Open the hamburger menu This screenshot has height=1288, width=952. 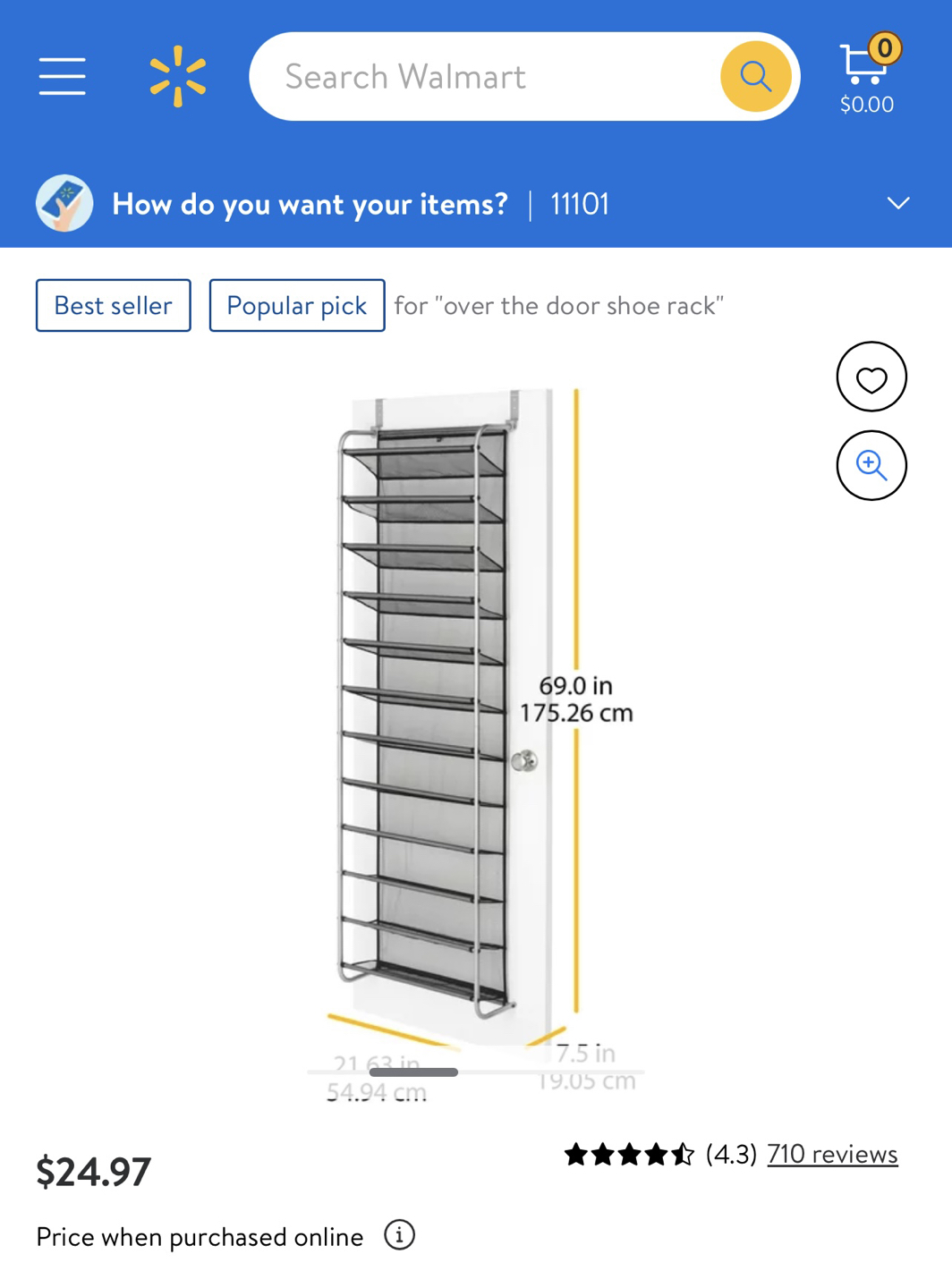click(x=62, y=76)
